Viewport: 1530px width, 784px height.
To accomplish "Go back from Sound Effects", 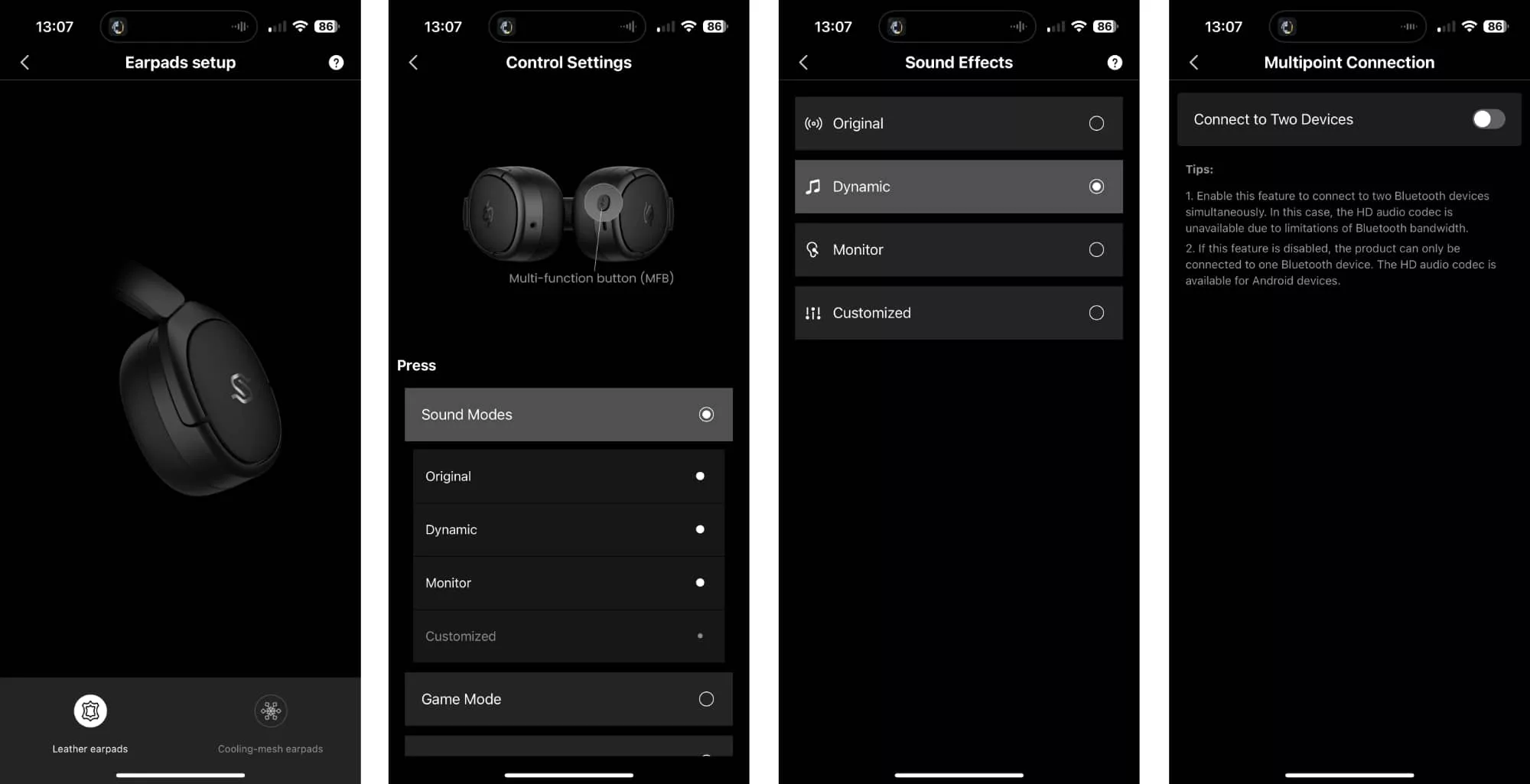I will 803,63.
